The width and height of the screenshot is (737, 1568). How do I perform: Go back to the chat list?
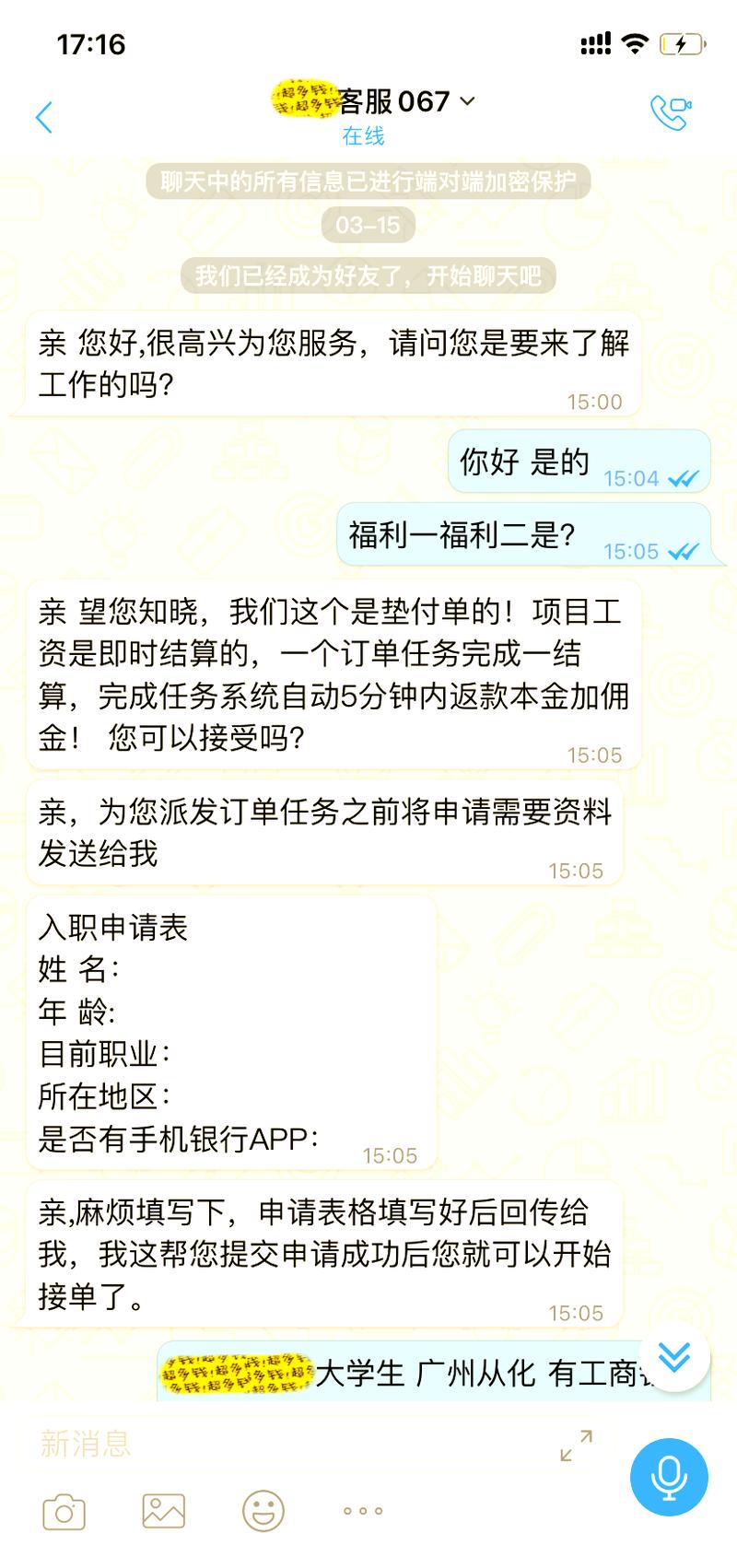[43, 117]
